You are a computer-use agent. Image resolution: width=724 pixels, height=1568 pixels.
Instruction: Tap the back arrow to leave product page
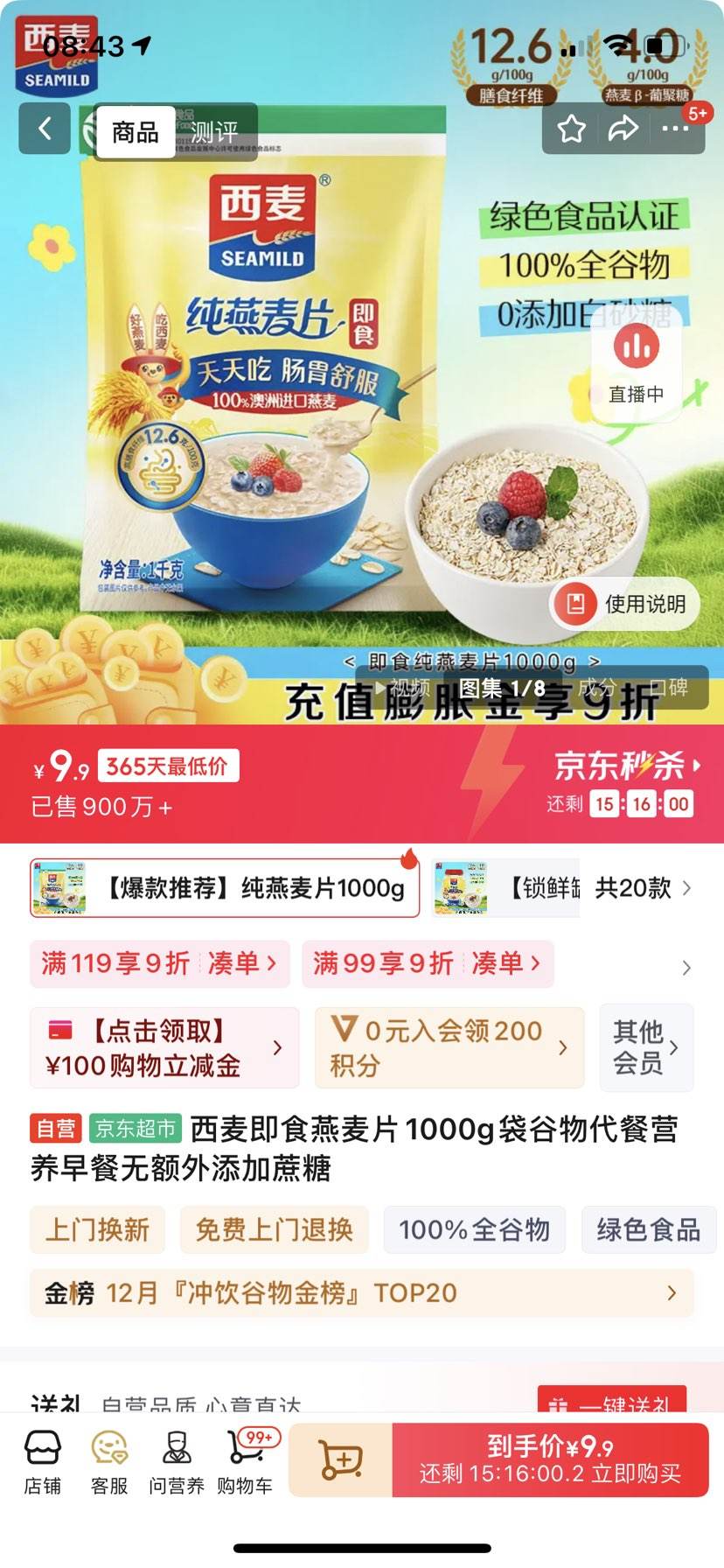tap(44, 129)
